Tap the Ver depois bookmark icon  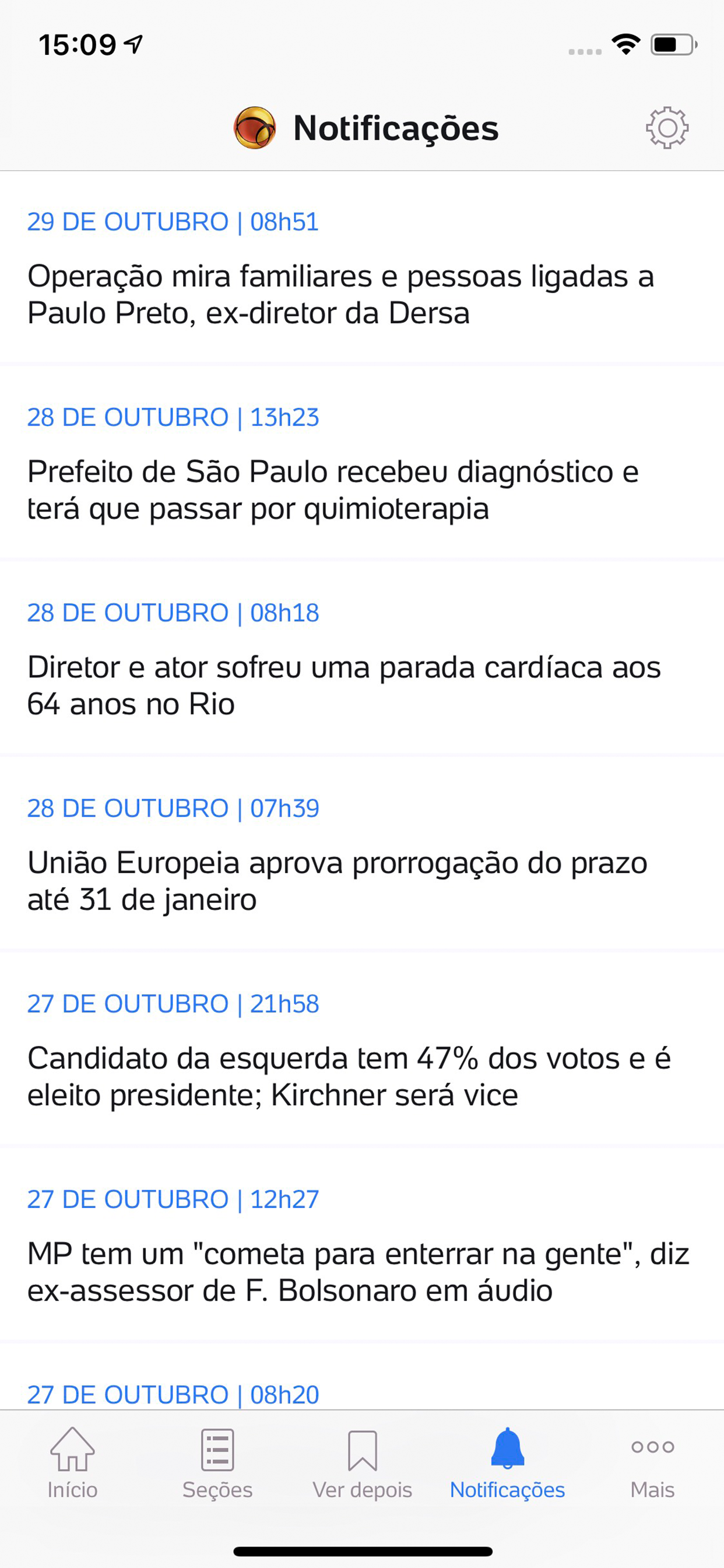pos(362,1450)
